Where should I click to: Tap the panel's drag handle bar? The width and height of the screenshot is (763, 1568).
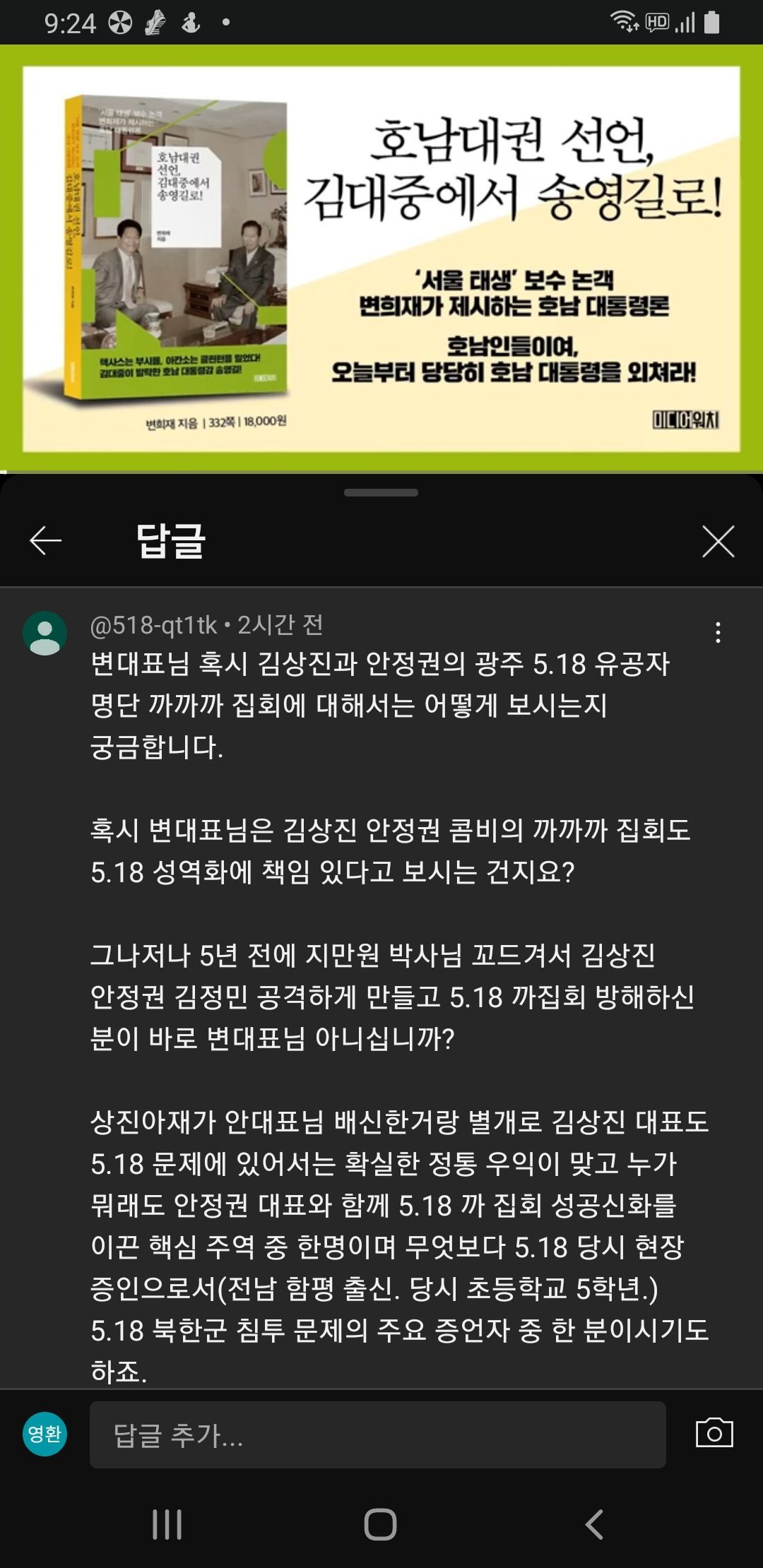point(381,492)
